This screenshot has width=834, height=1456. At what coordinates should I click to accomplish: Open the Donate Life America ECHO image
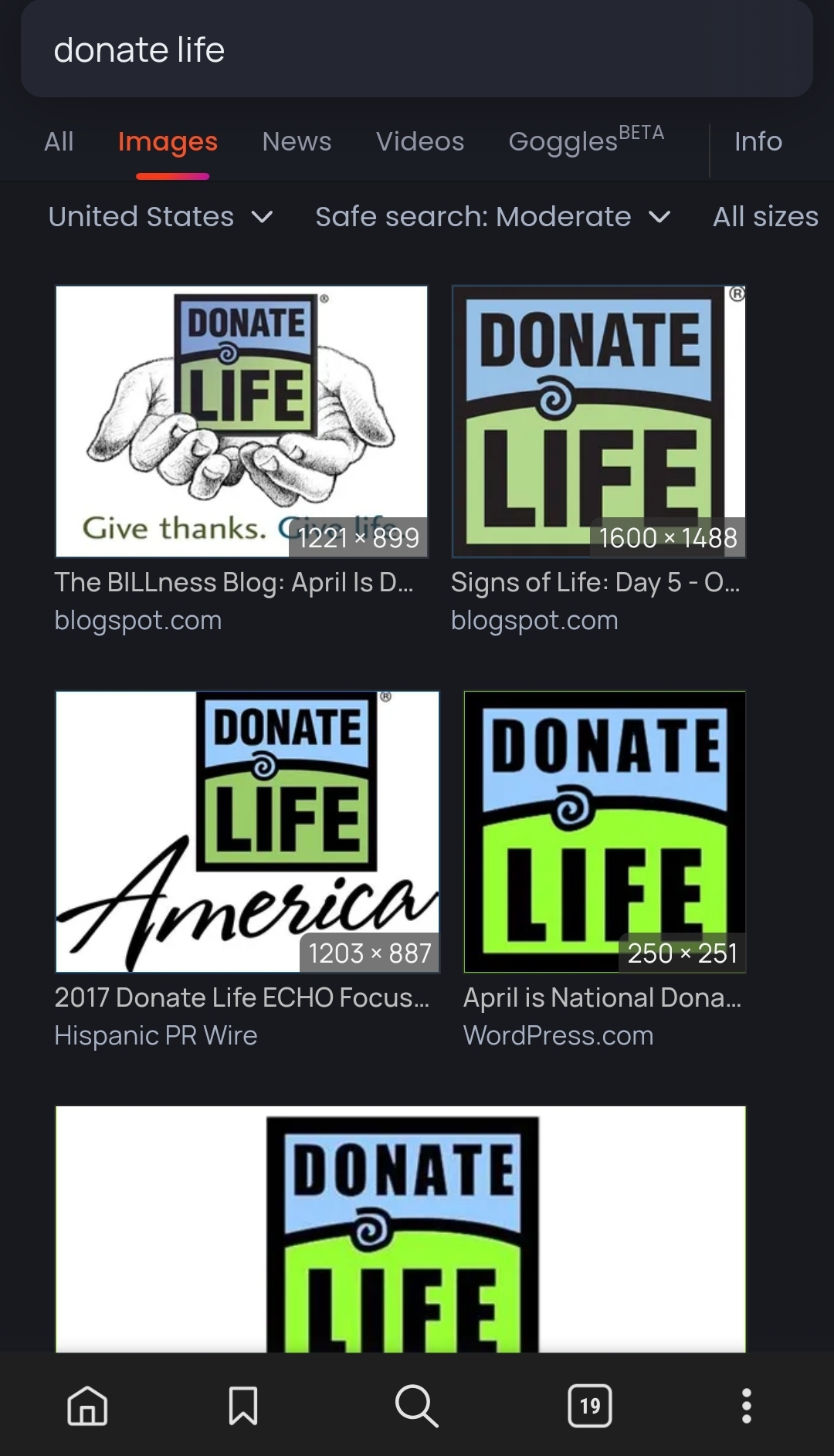(x=247, y=832)
